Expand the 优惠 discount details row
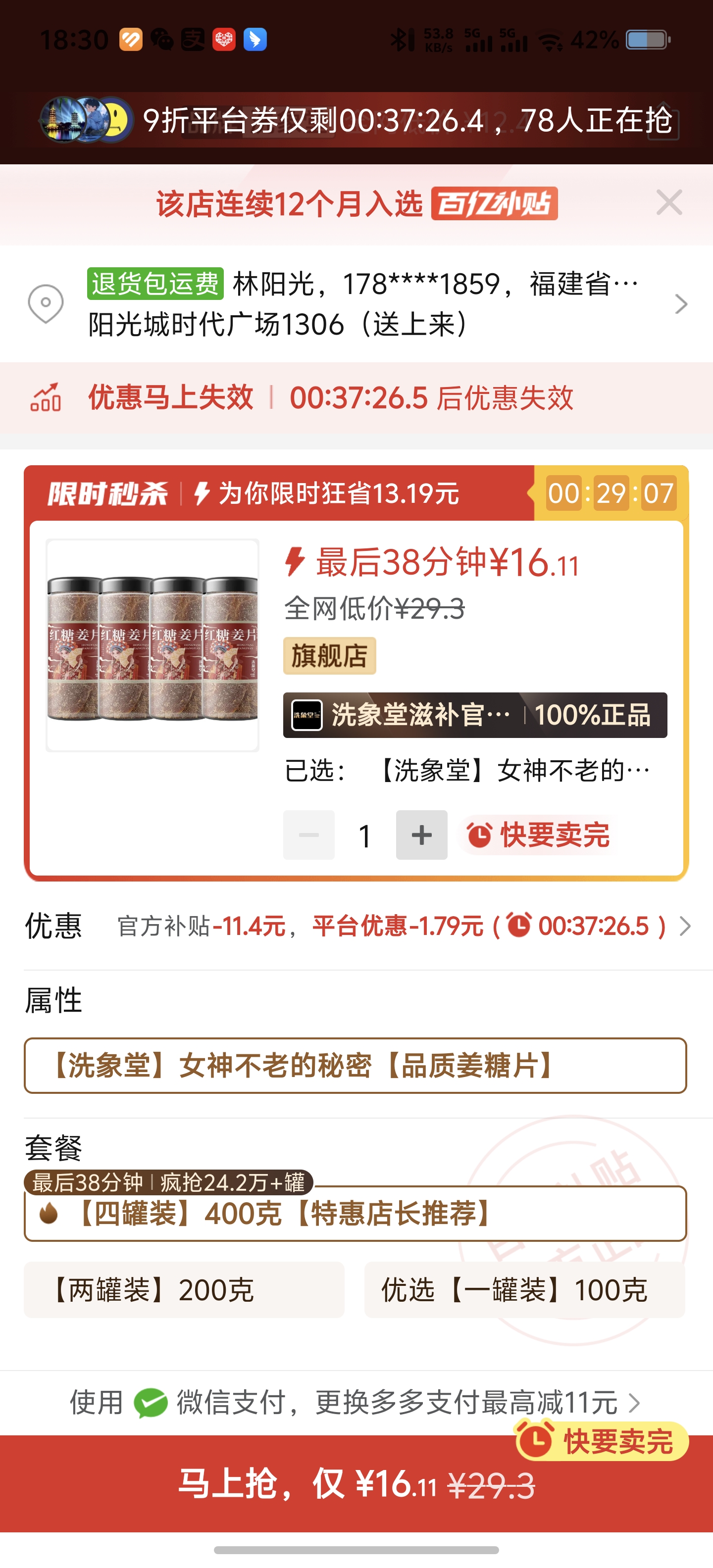The image size is (713, 1568). point(390,927)
